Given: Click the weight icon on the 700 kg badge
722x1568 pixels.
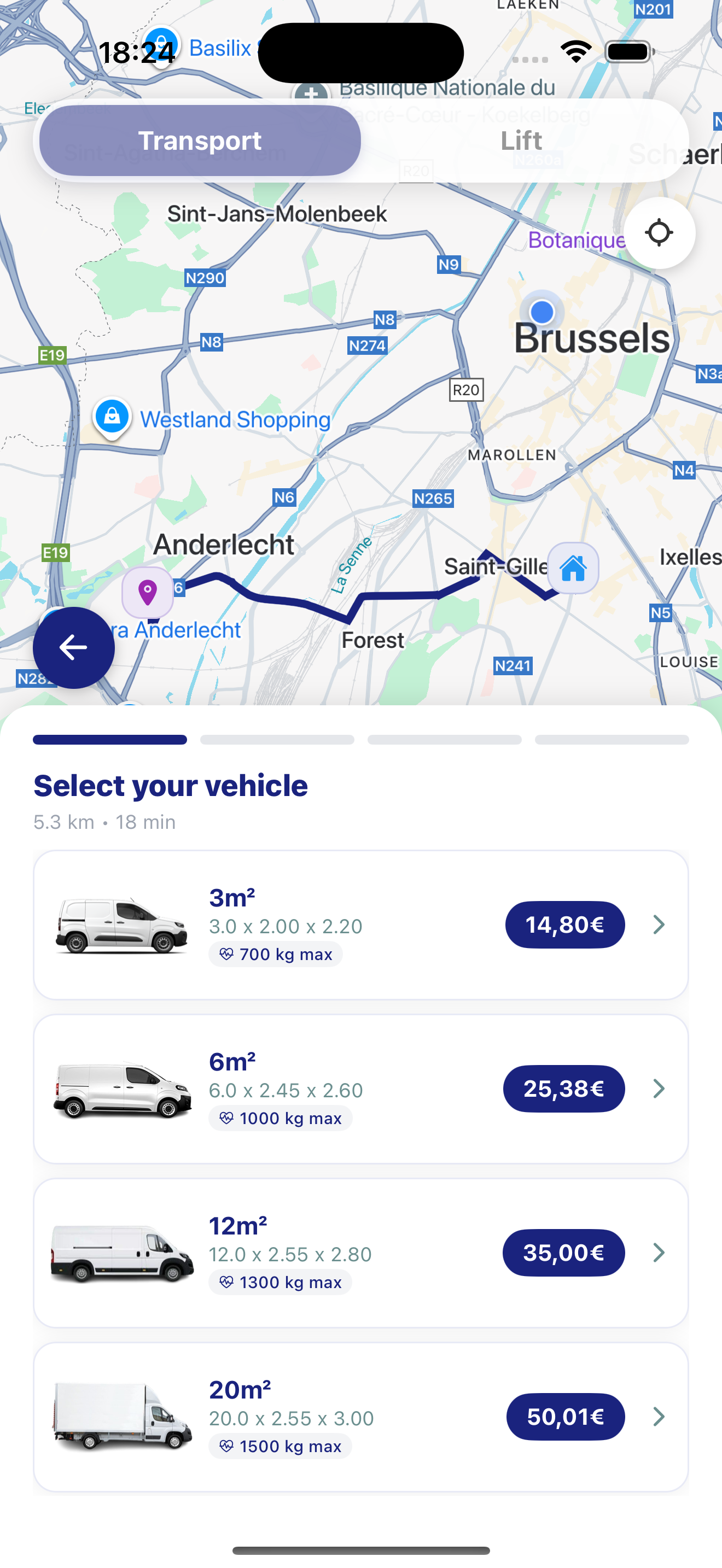Looking at the screenshot, I should coord(226,954).
